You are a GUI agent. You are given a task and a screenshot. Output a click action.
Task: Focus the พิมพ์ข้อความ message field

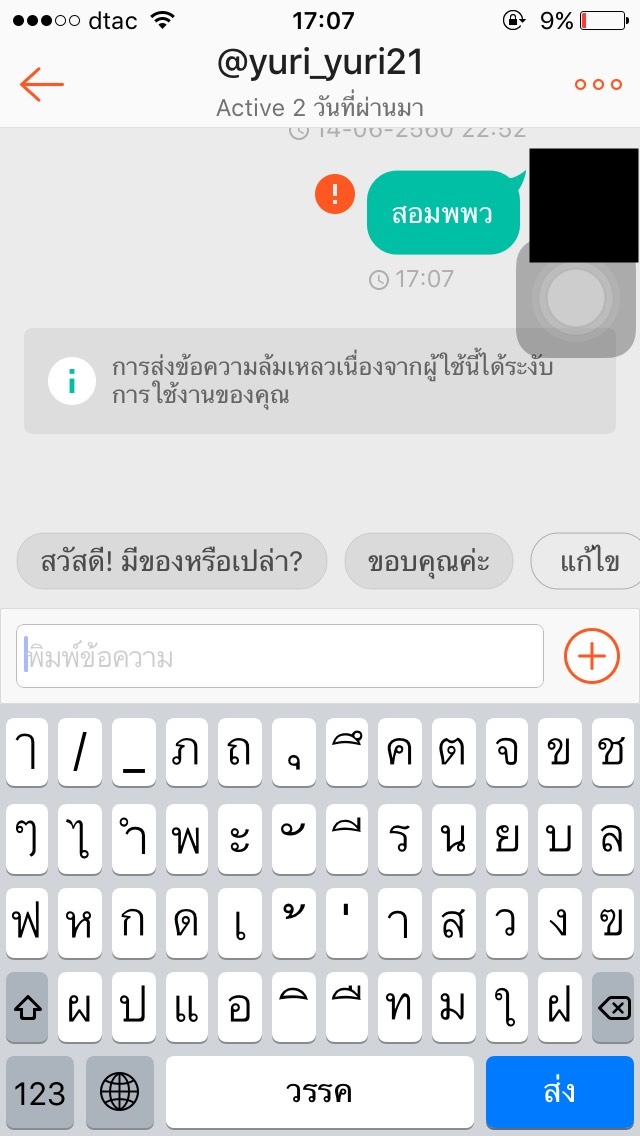[280, 656]
